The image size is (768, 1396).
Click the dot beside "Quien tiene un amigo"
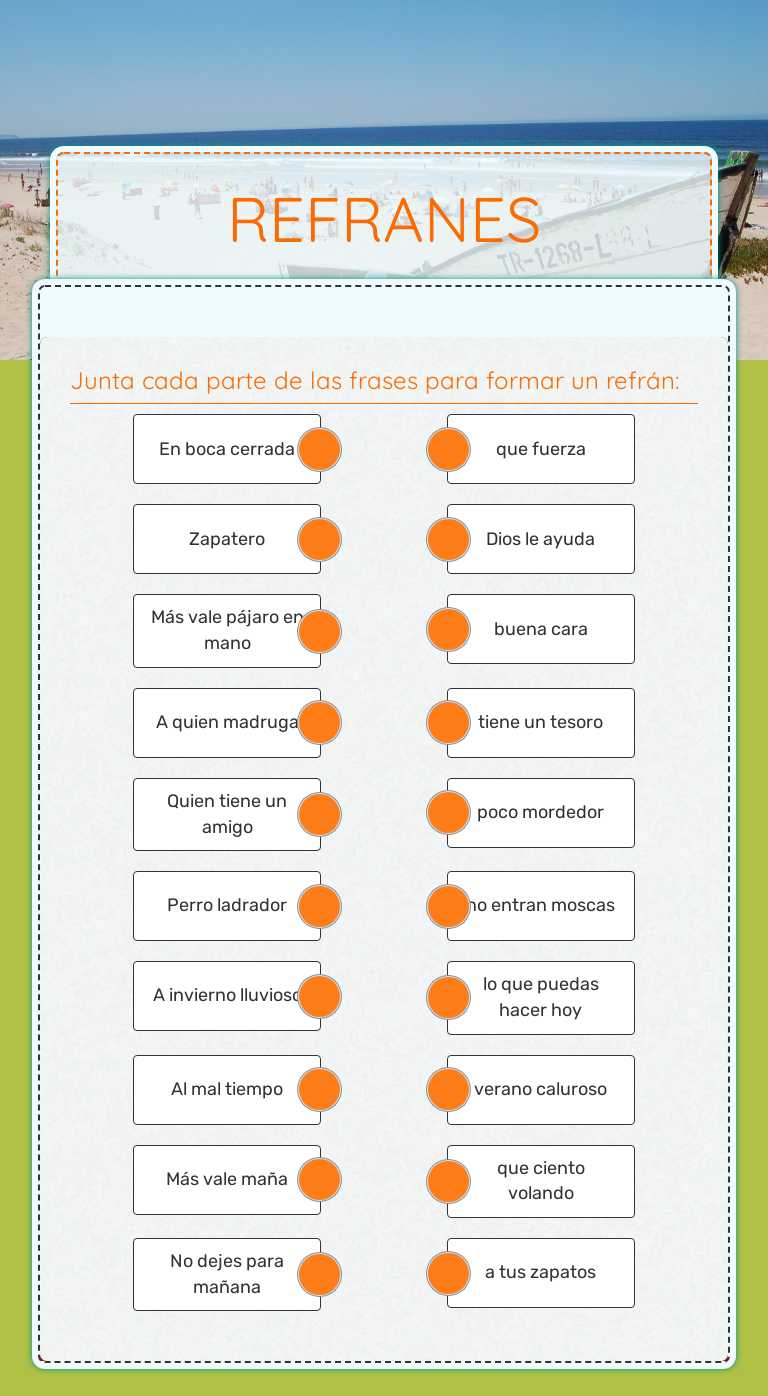tap(319, 813)
